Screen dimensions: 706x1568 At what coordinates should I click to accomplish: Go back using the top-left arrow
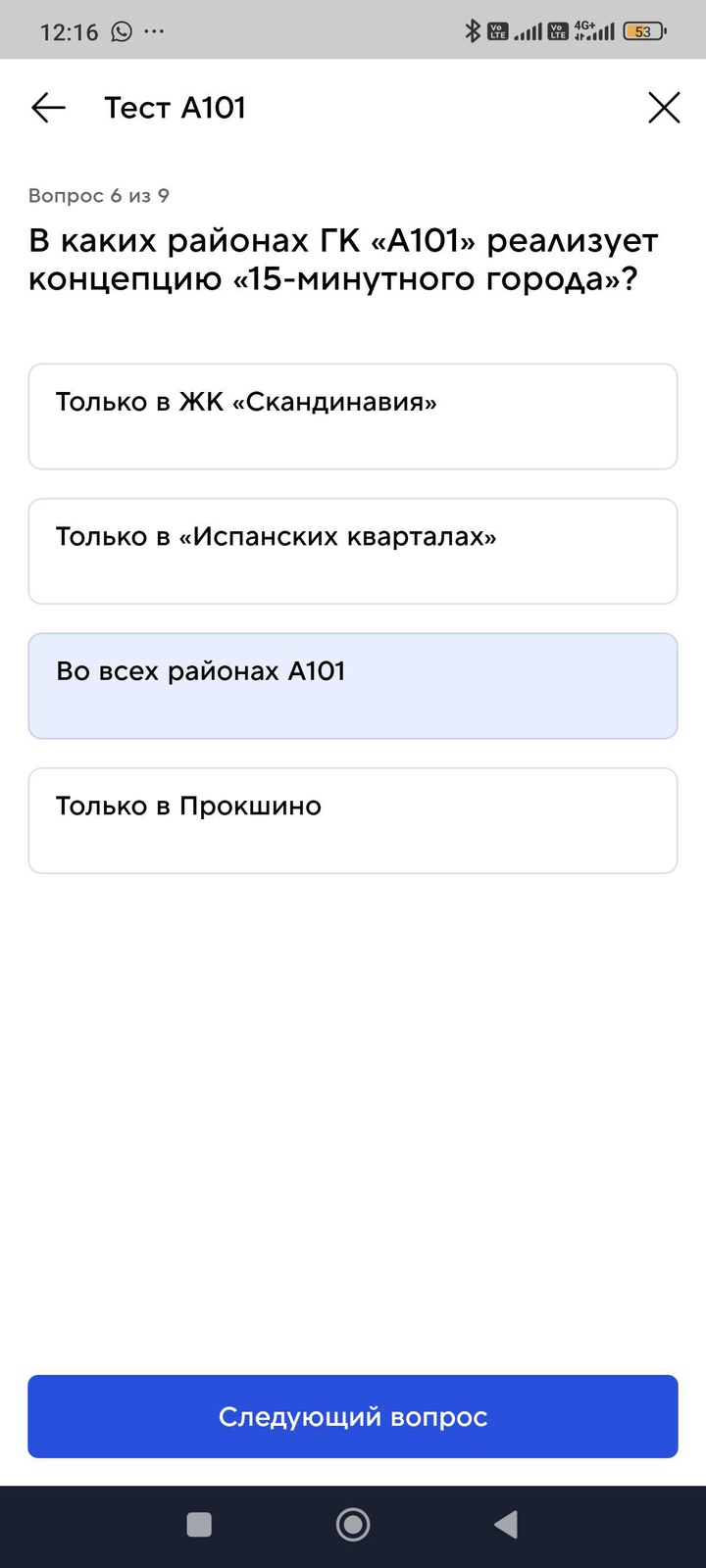click(x=48, y=108)
